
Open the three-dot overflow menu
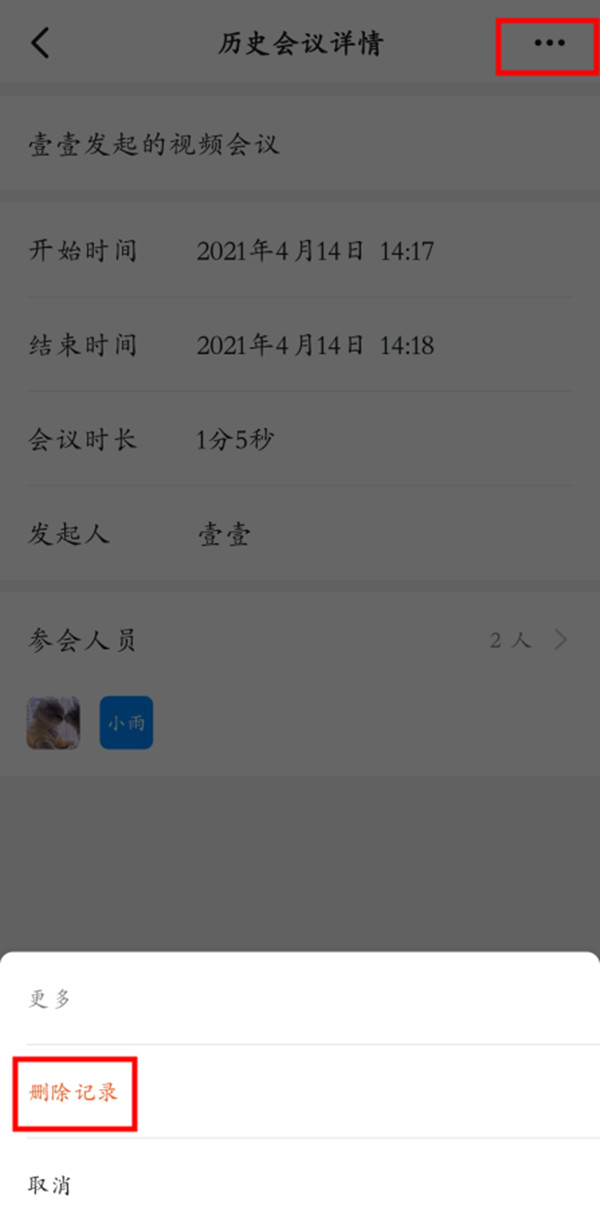pyautogui.click(x=549, y=43)
